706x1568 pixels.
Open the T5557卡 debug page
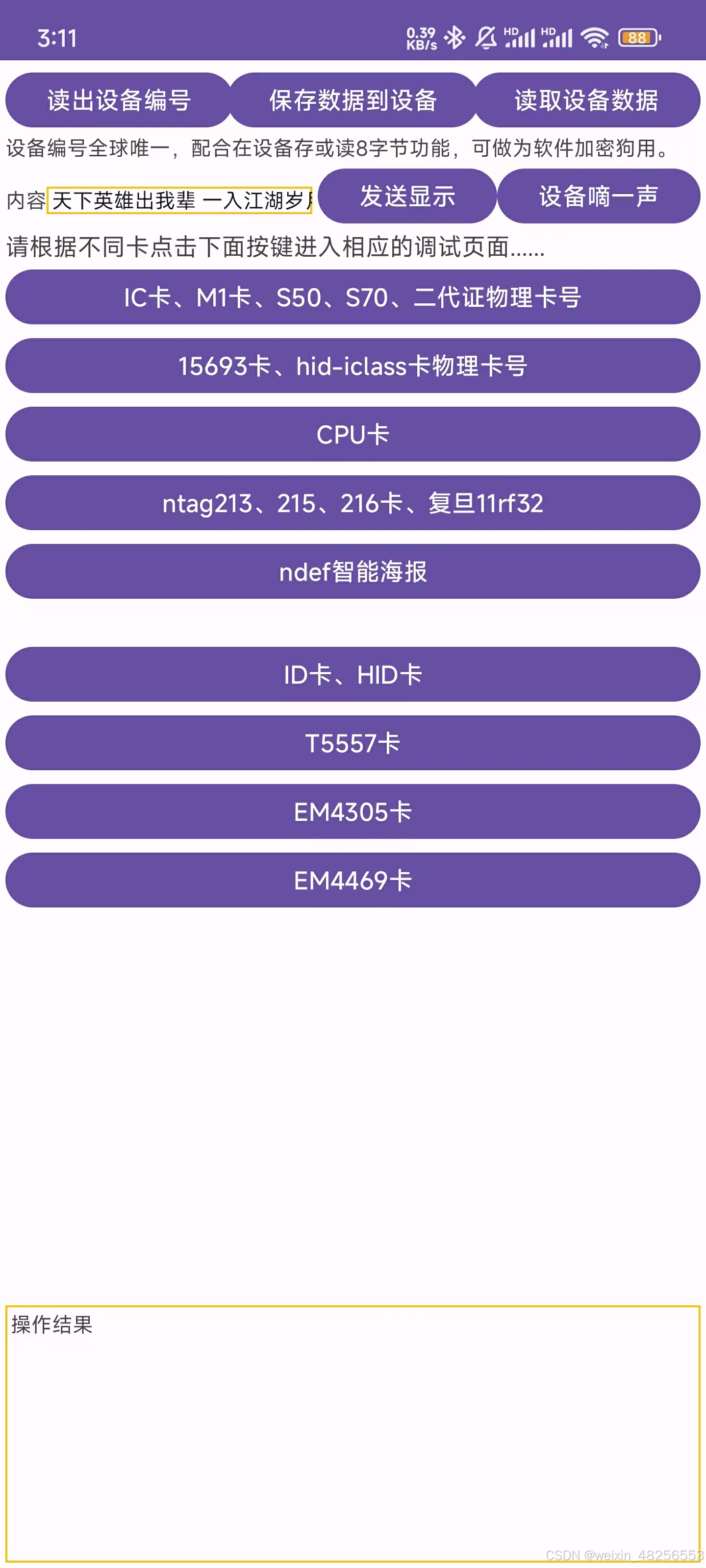coord(353,743)
